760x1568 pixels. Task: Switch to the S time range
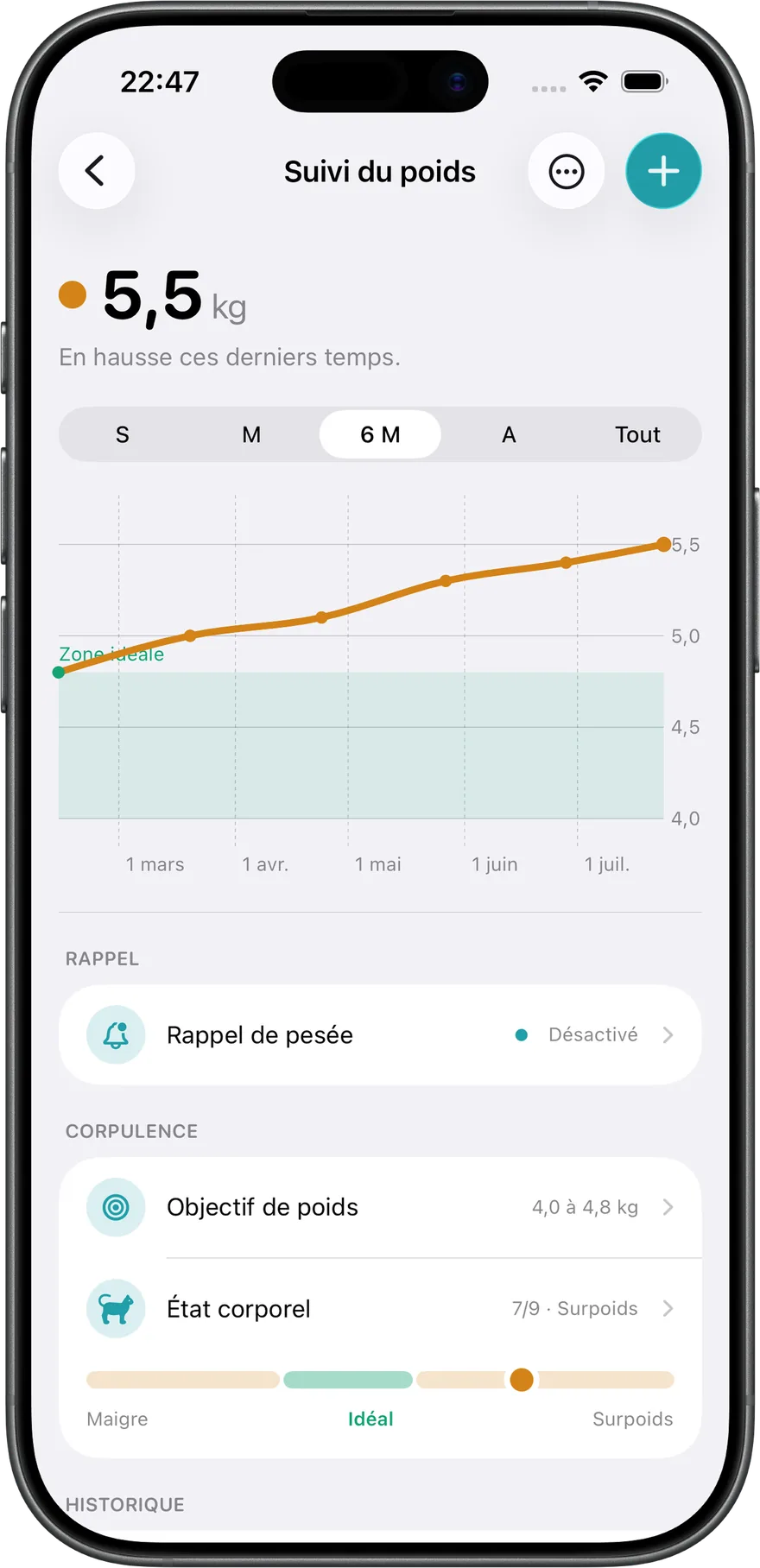tap(123, 434)
